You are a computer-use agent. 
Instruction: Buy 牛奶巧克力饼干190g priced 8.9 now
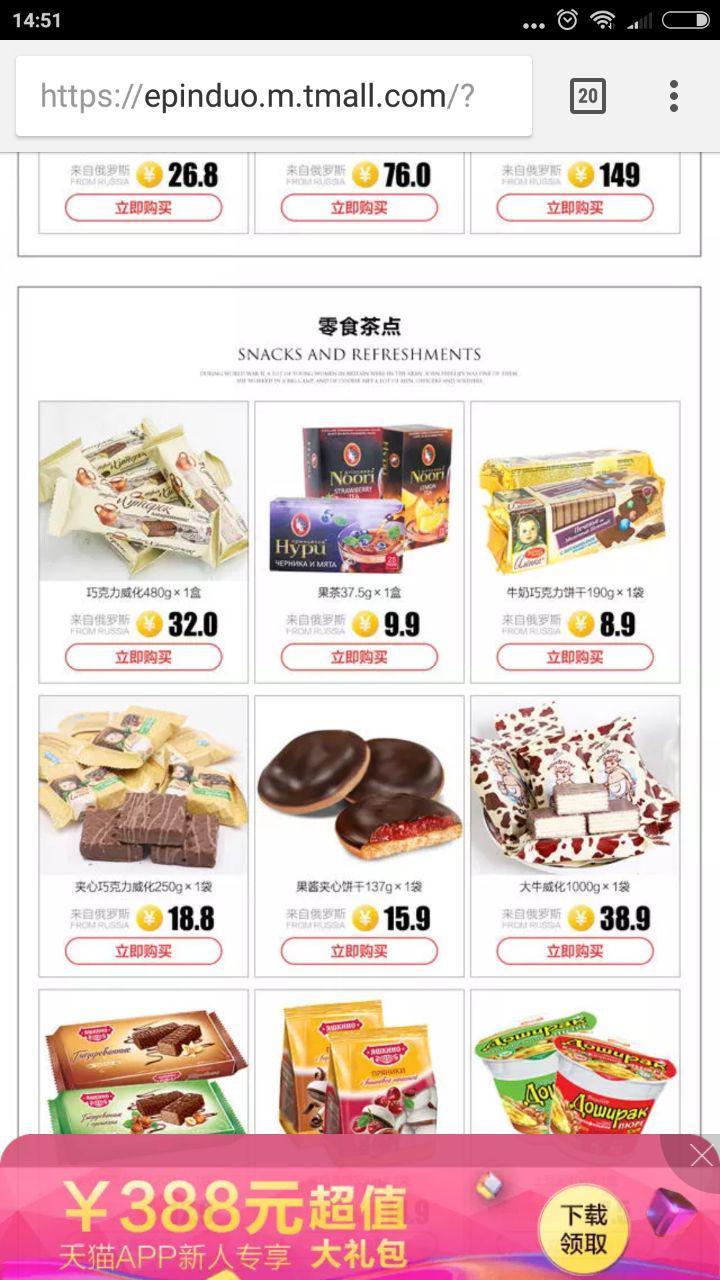click(x=575, y=657)
